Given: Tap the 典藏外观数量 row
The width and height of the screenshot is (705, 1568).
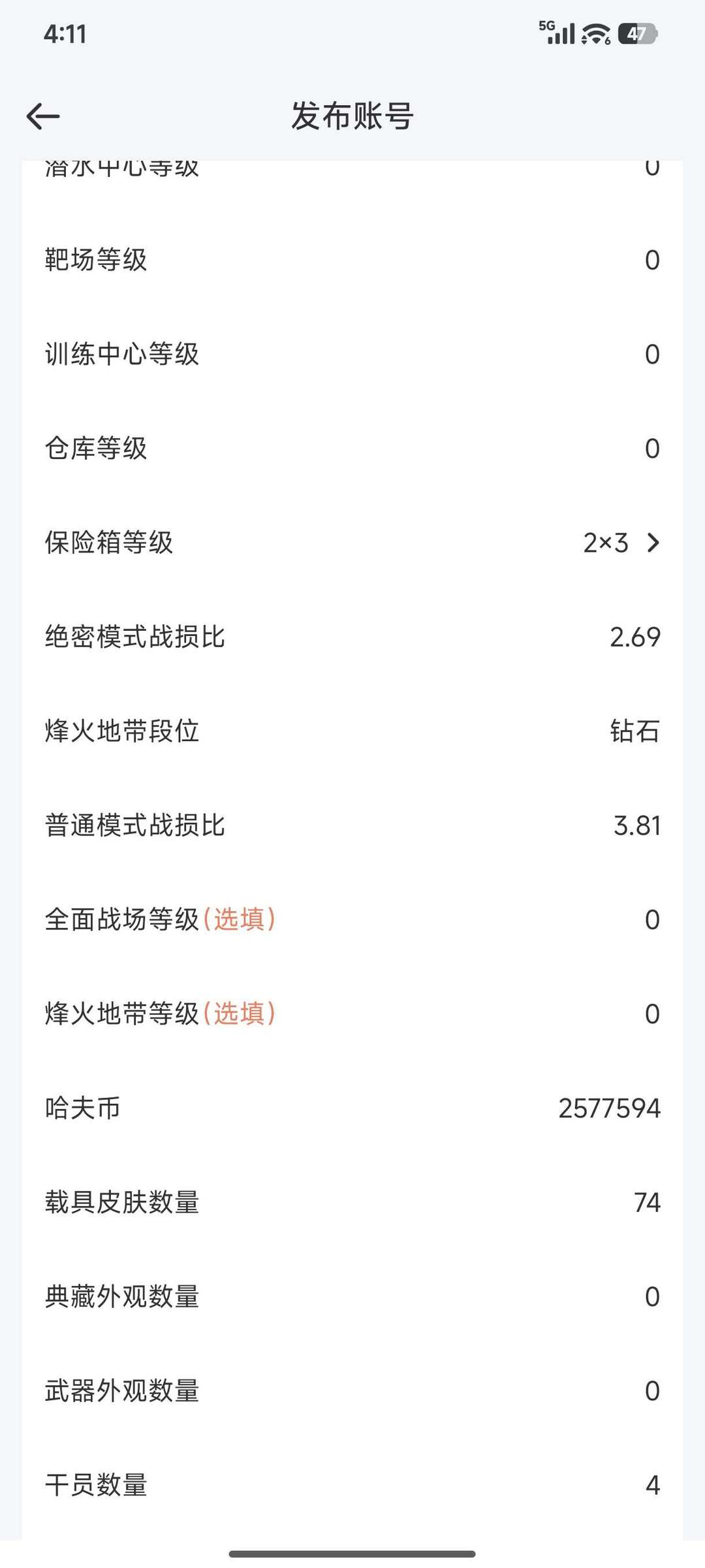Looking at the screenshot, I should 352,1296.
